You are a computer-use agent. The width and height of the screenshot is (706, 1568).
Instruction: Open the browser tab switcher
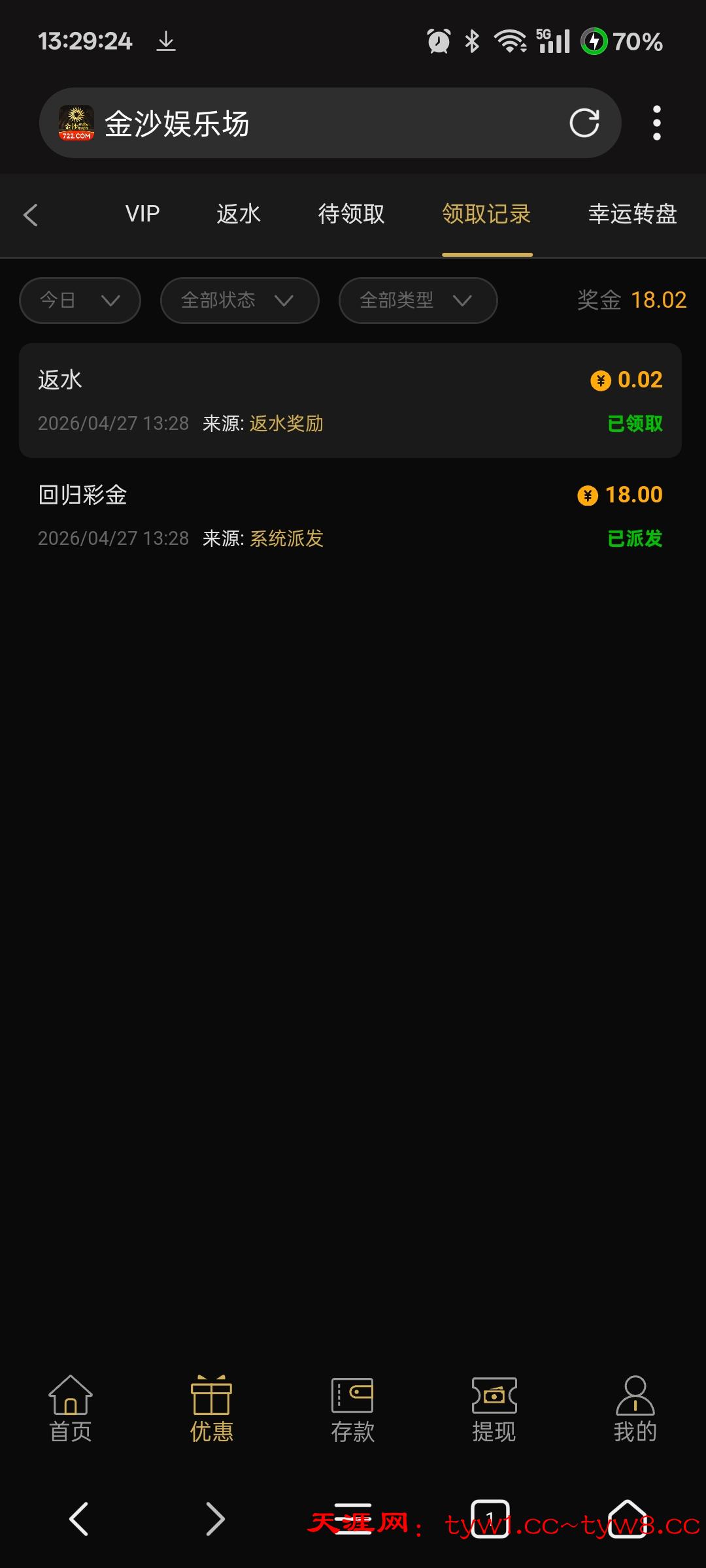click(490, 1518)
